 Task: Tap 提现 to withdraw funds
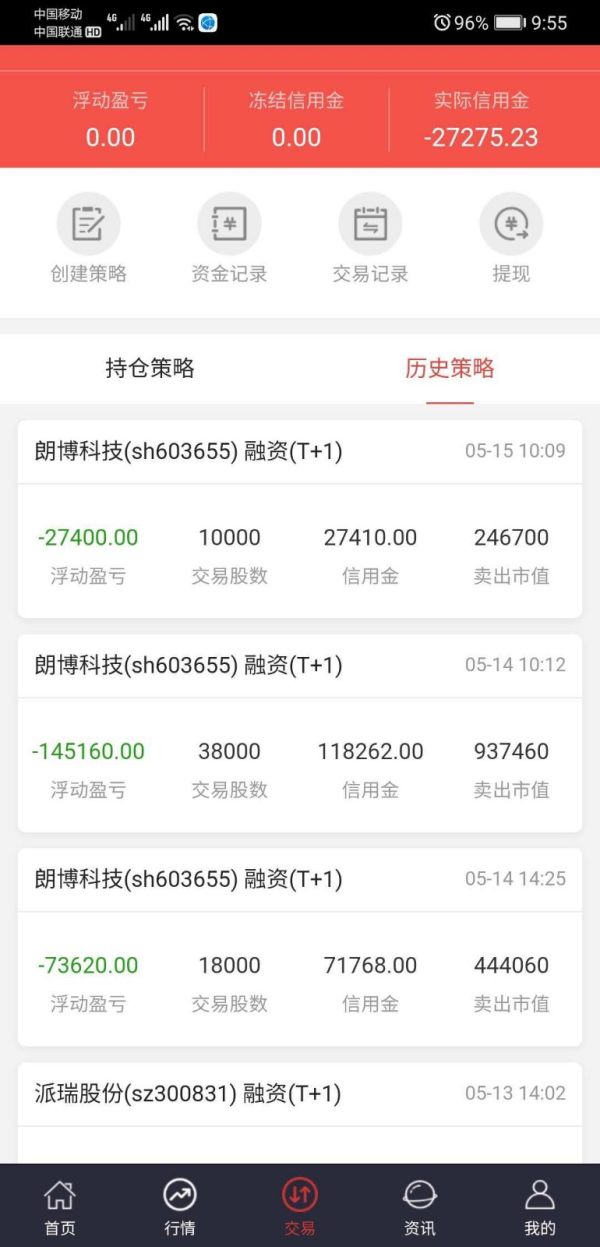tap(511, 238)
